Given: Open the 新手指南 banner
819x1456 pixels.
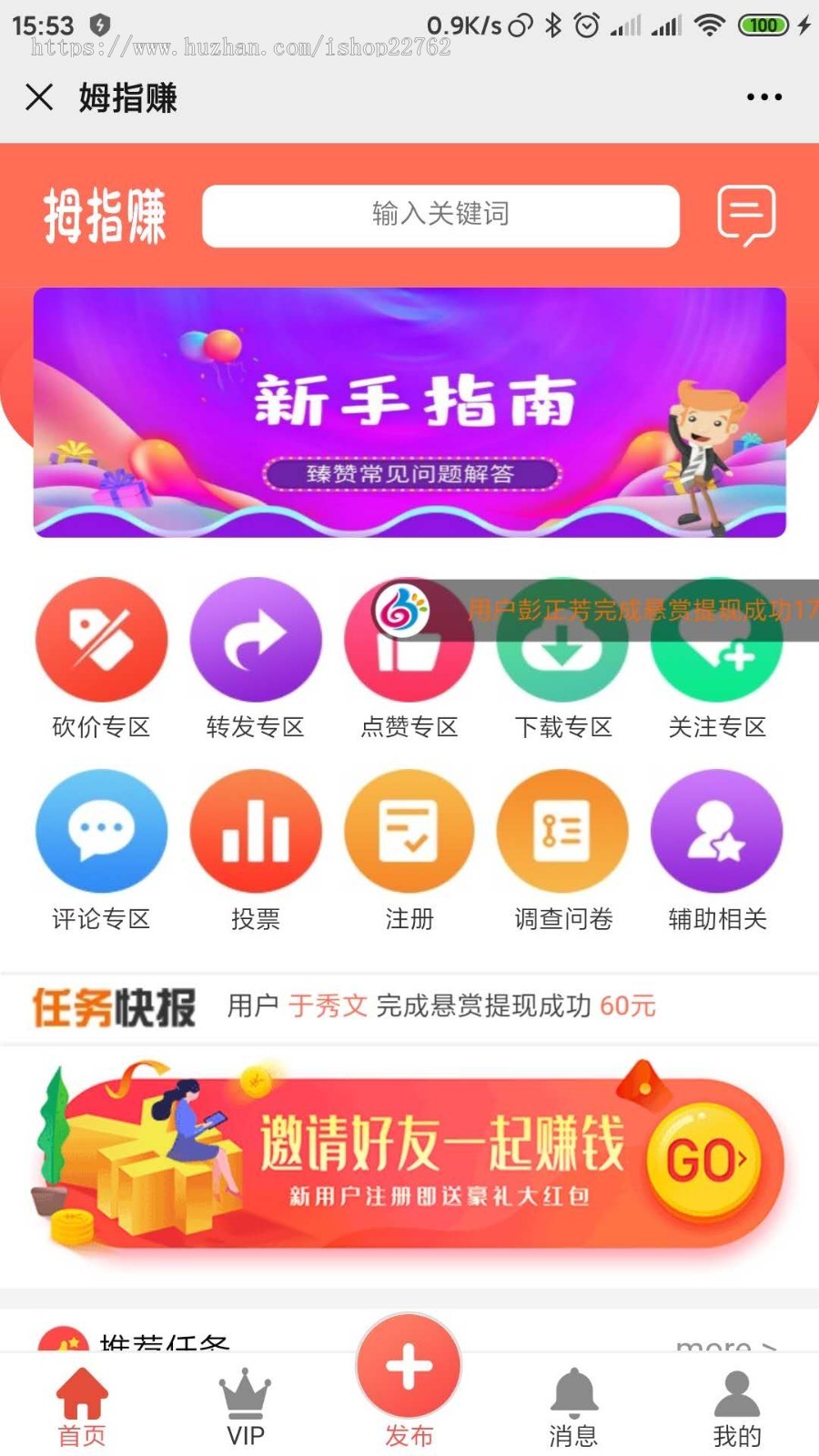Looking at the screenshot, I should pyautogui.click(x=409, y=412).
